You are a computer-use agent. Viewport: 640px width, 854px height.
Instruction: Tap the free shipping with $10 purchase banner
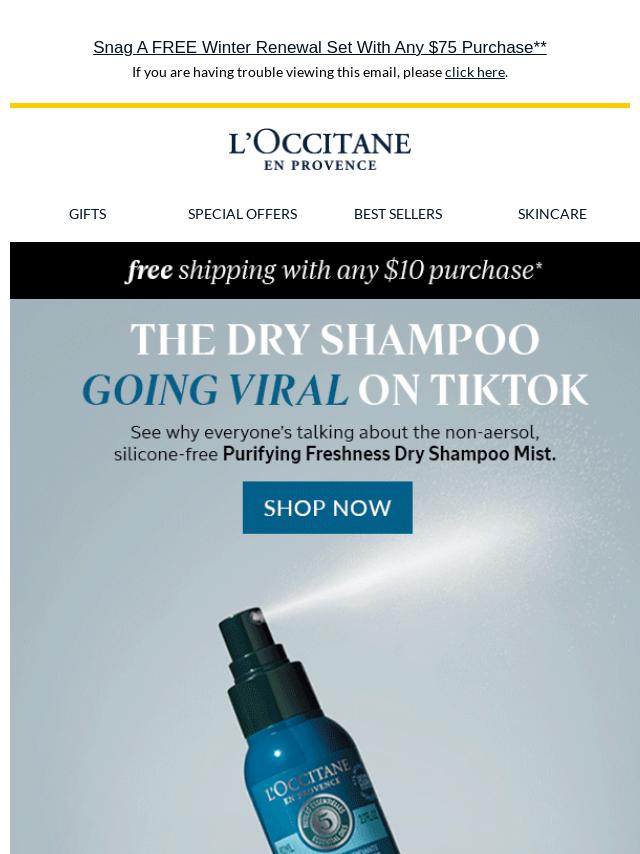[x=334, y=270]
